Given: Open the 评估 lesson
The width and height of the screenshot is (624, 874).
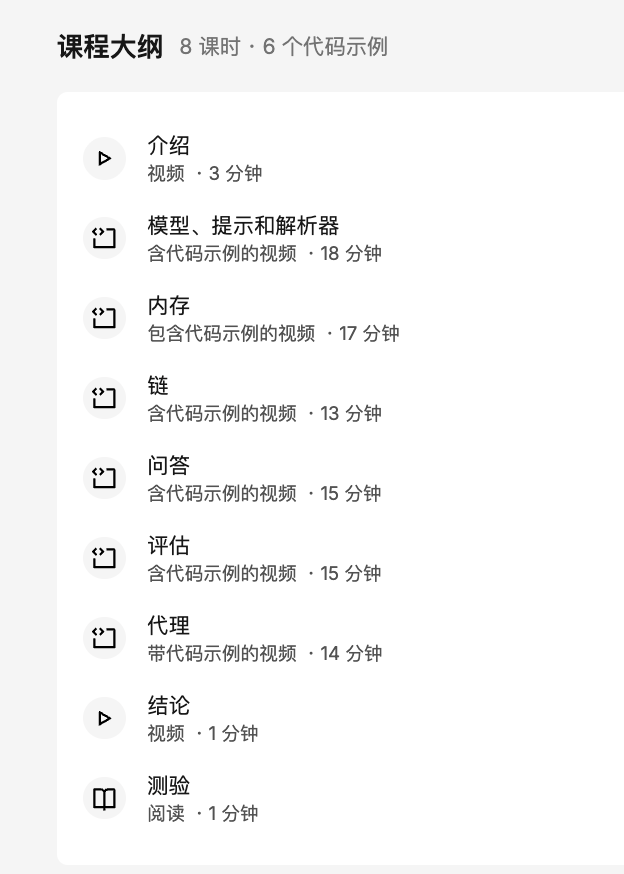Looking at the screenshot, I should [168, 546].
